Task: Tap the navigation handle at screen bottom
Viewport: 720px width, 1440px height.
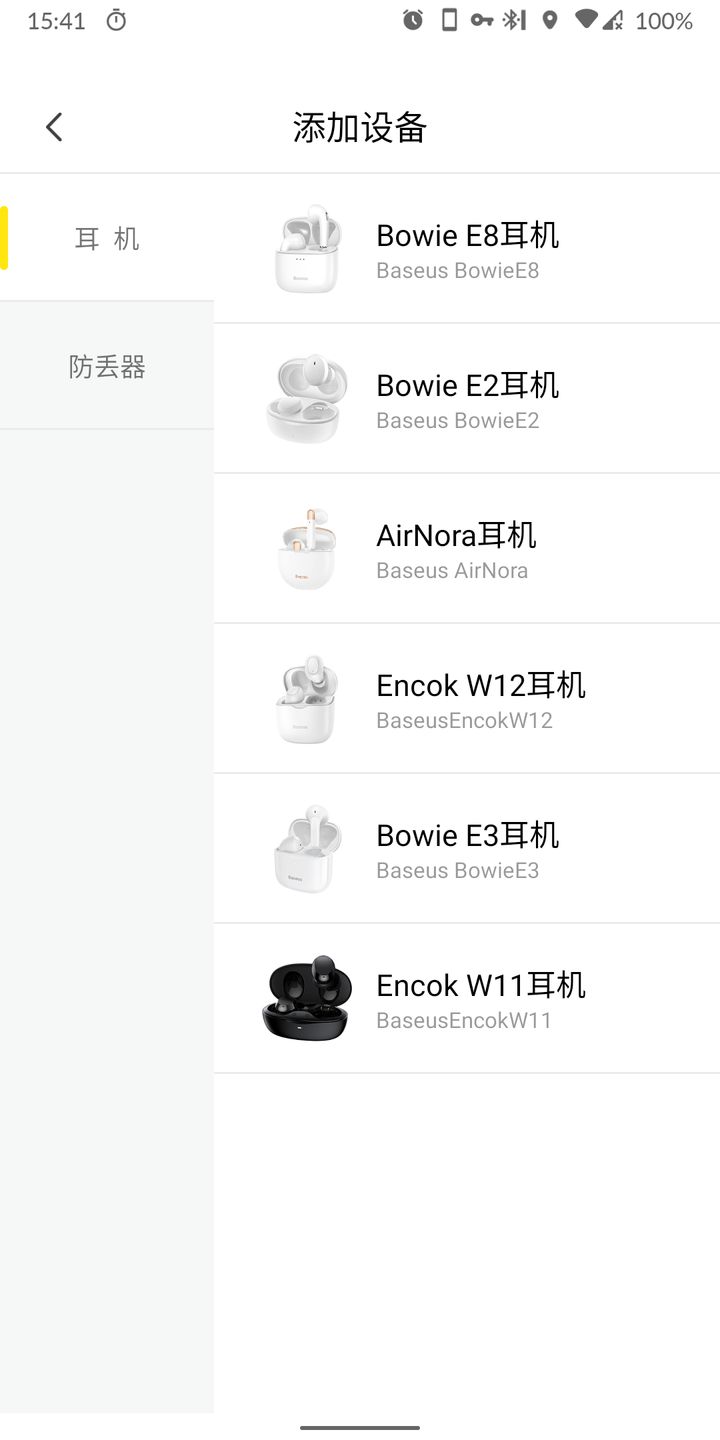Action: [x=360, y=1426]
